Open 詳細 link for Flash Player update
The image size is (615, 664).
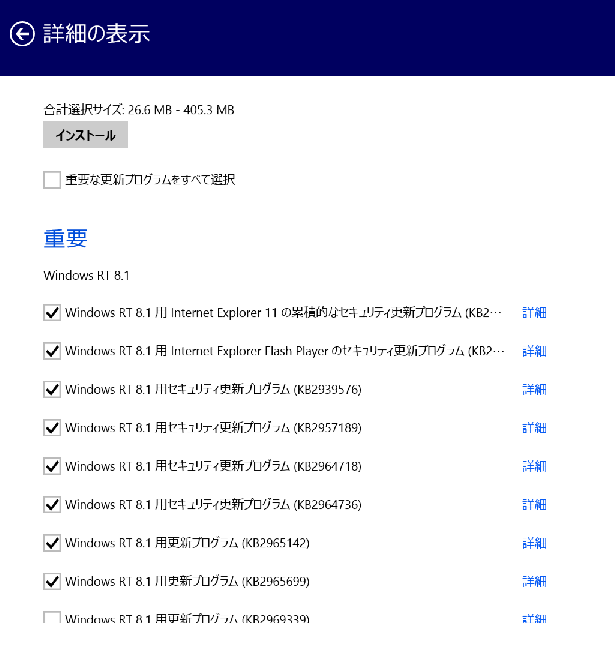tap(534, 351)
